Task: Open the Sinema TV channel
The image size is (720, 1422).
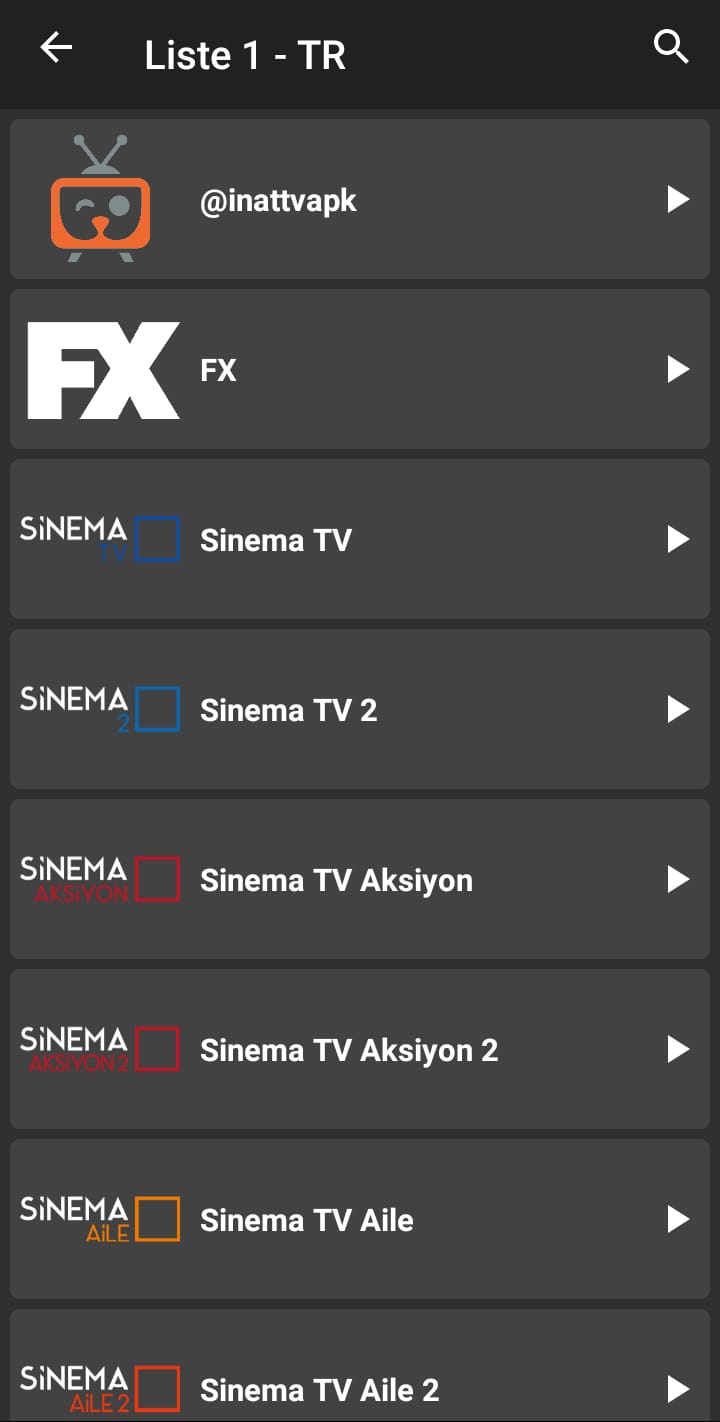Action: pyautogui.click(x=360, y=539)
